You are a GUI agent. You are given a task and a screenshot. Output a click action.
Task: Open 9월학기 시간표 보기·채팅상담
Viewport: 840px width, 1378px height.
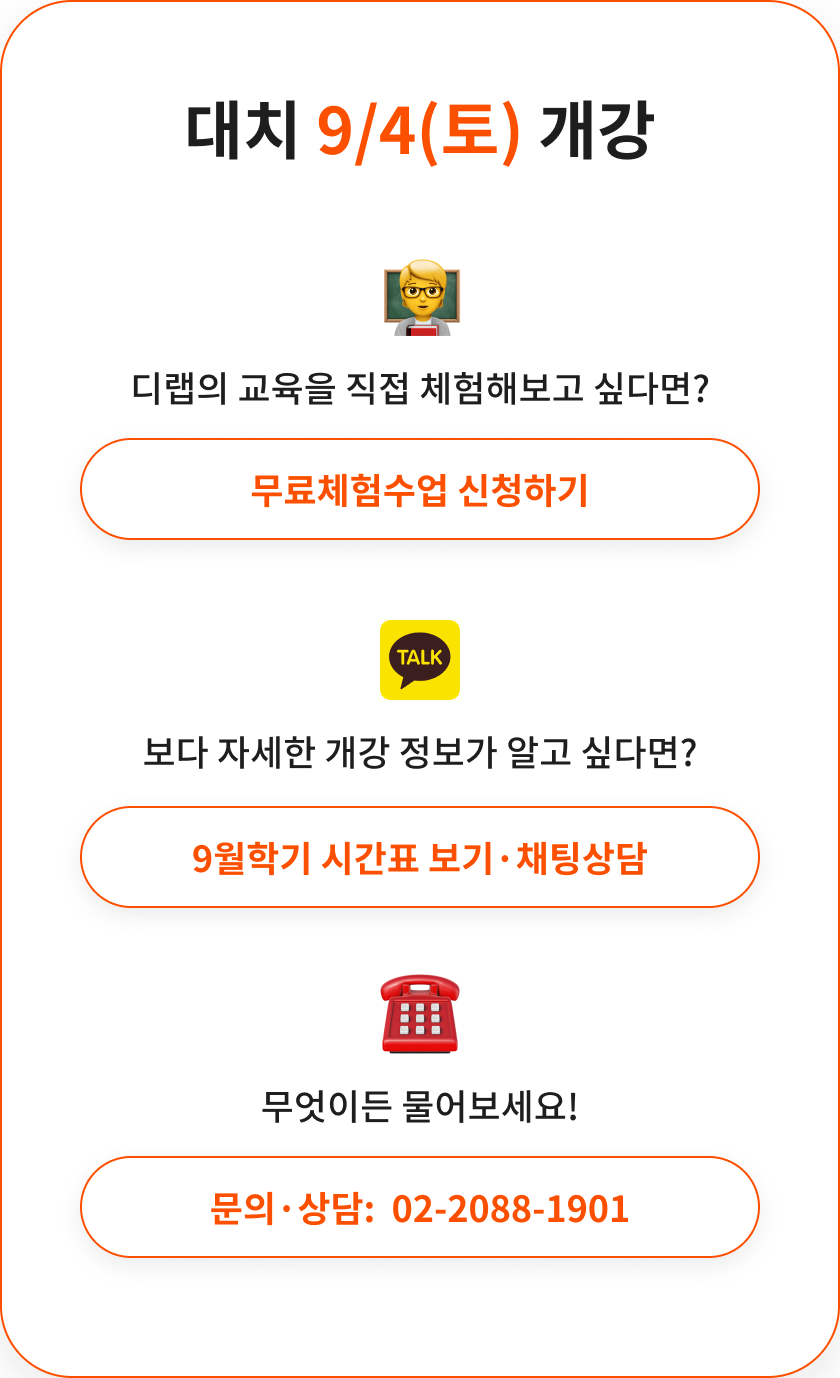click(420, 858)
